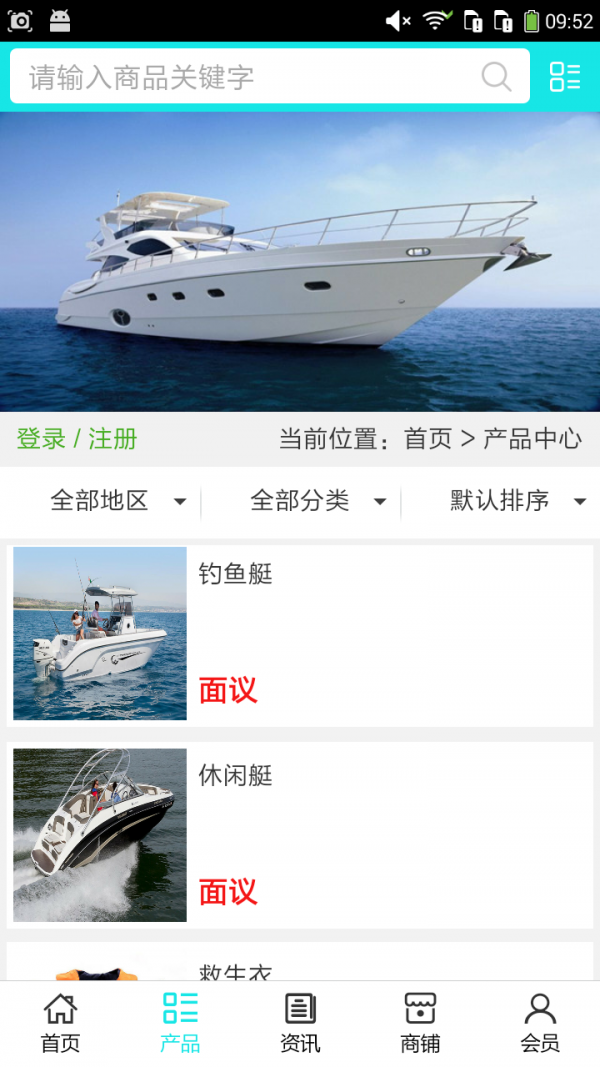The image size is (600, 1067).
Task: Switch to the 资讯 tab
Action: [x=300, y=1023]
